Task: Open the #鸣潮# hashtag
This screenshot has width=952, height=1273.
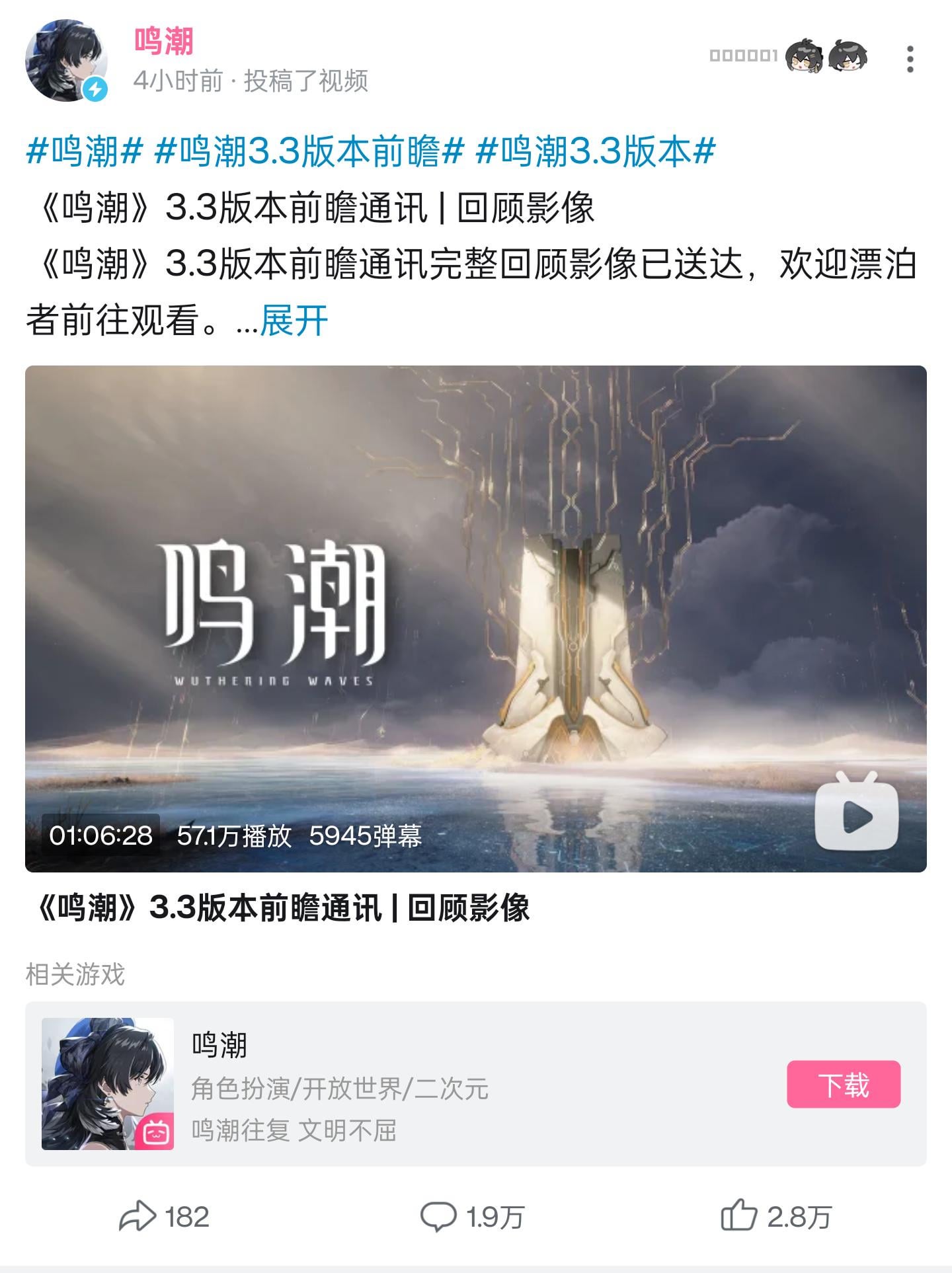Action: 84,151
